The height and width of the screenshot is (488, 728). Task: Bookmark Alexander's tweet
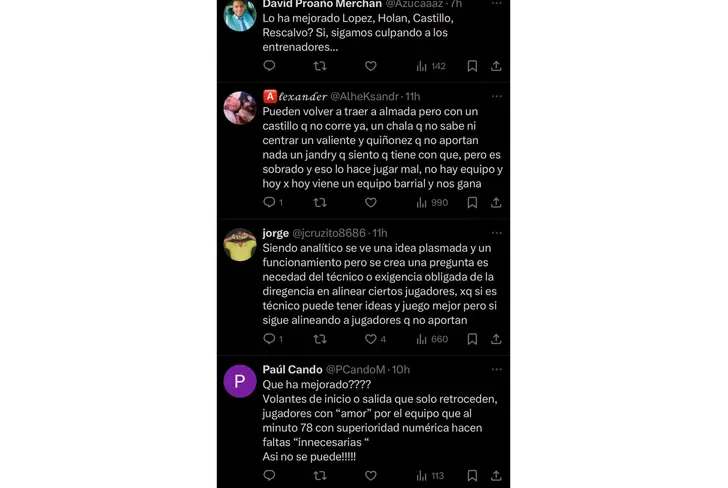coord(472,202)
